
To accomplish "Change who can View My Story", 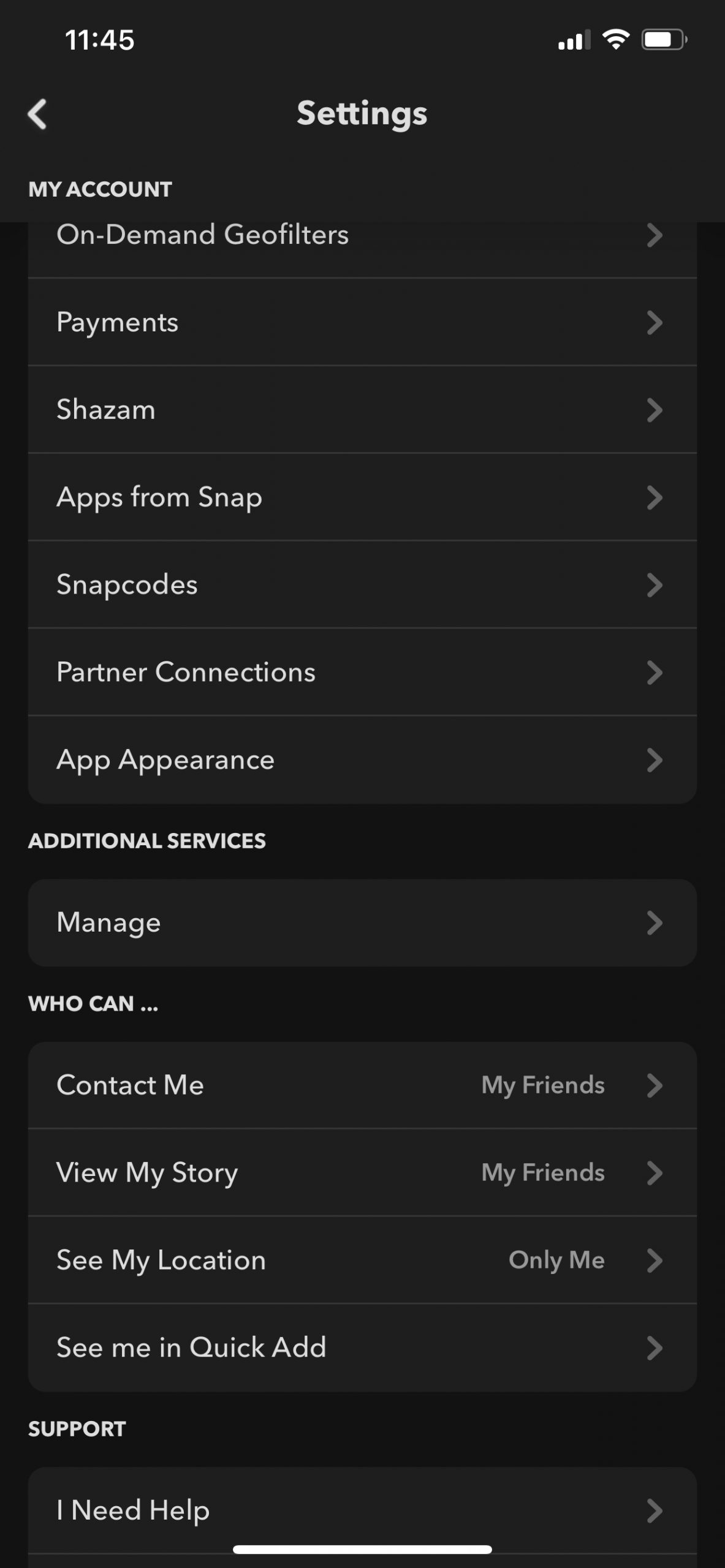I will coord(362,1173).
